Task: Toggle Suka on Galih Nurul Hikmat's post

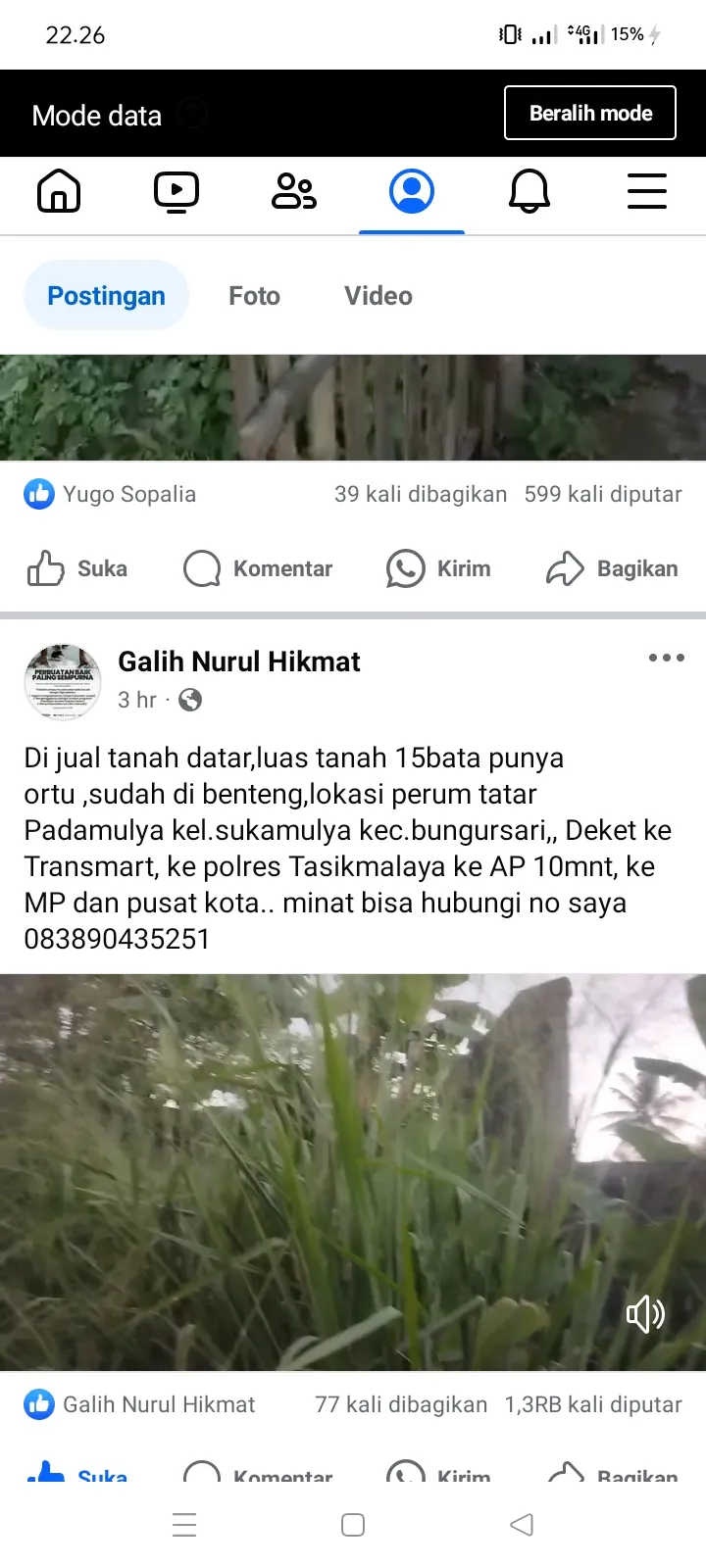Action: [x=76, y=1475]
